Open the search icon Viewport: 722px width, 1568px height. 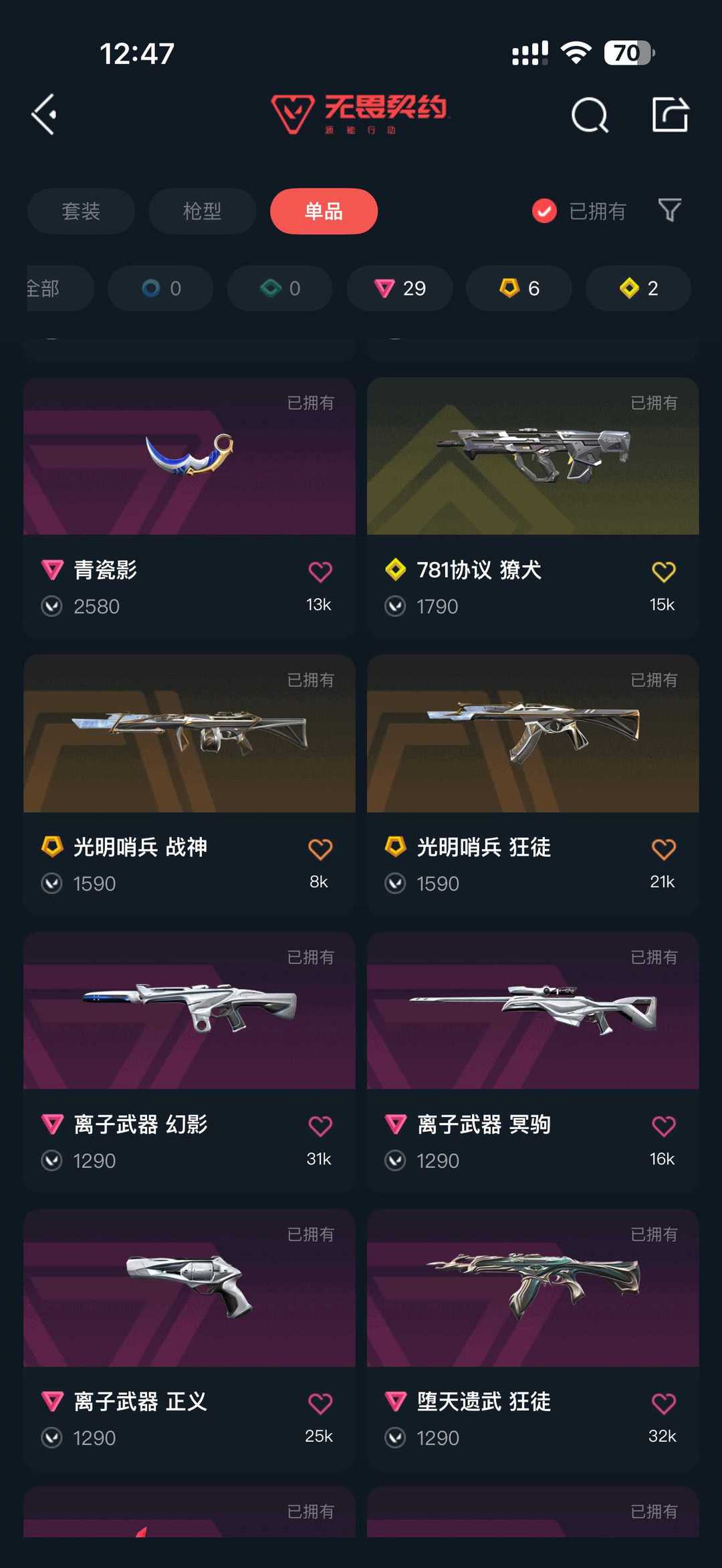tap(590, 115)
